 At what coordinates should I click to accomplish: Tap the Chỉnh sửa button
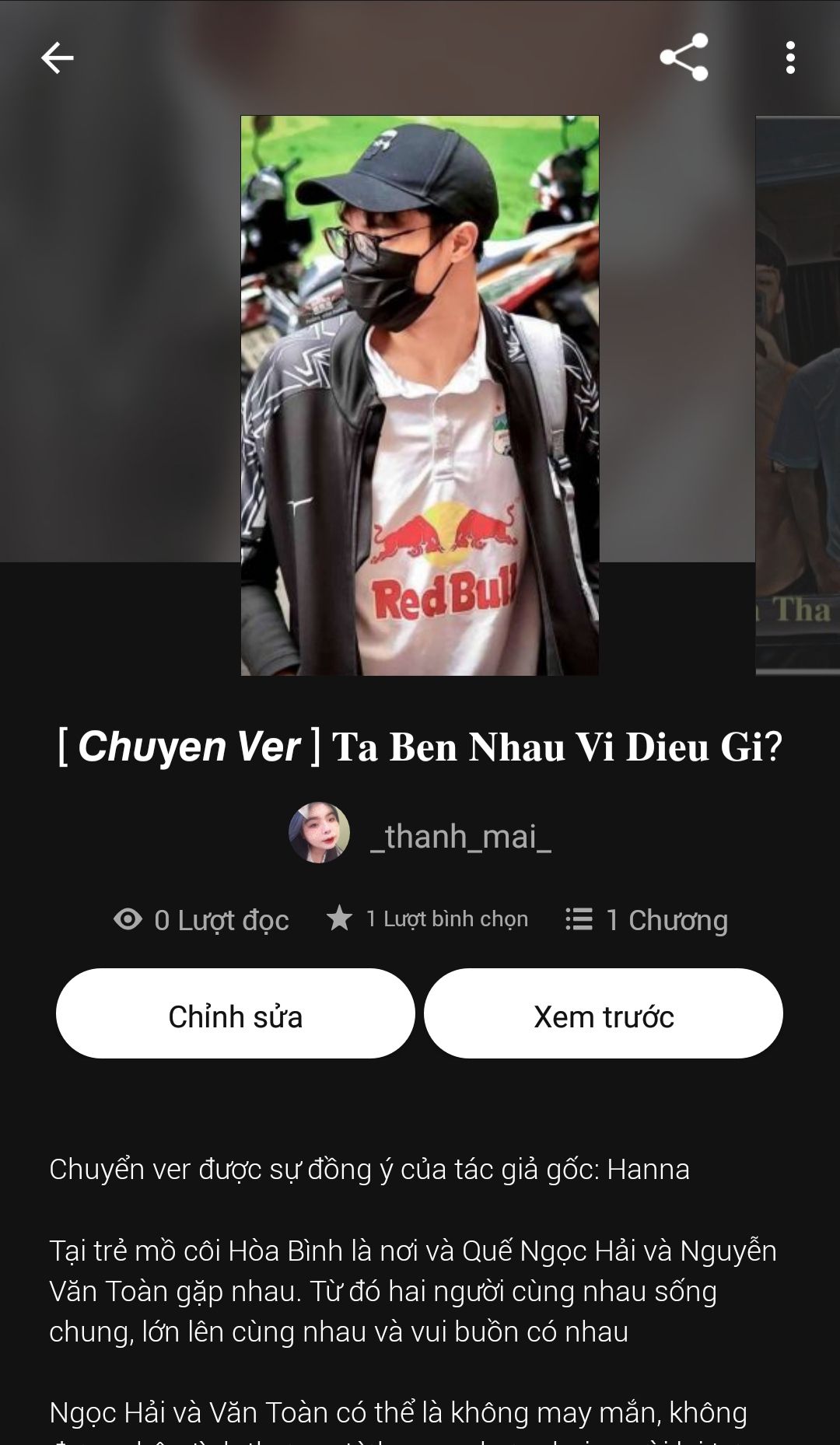coord(235,1014)
